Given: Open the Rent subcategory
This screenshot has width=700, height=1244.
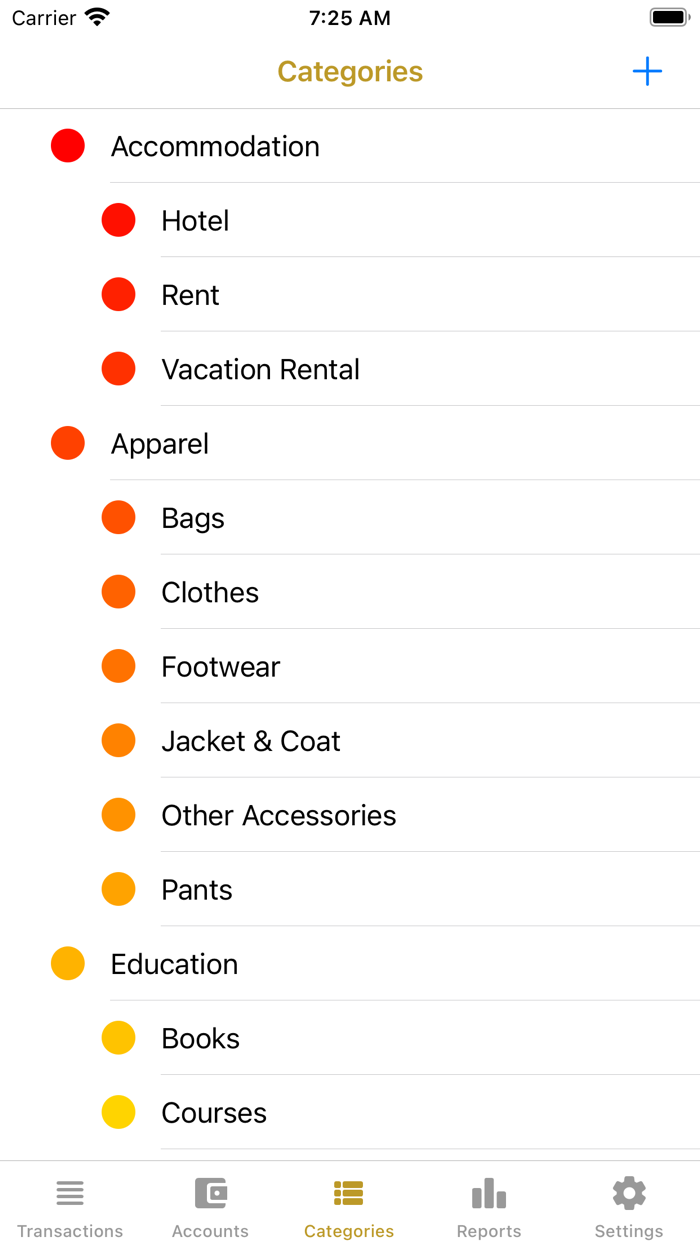Looking at the screenshot, I should tap(191, 295).
